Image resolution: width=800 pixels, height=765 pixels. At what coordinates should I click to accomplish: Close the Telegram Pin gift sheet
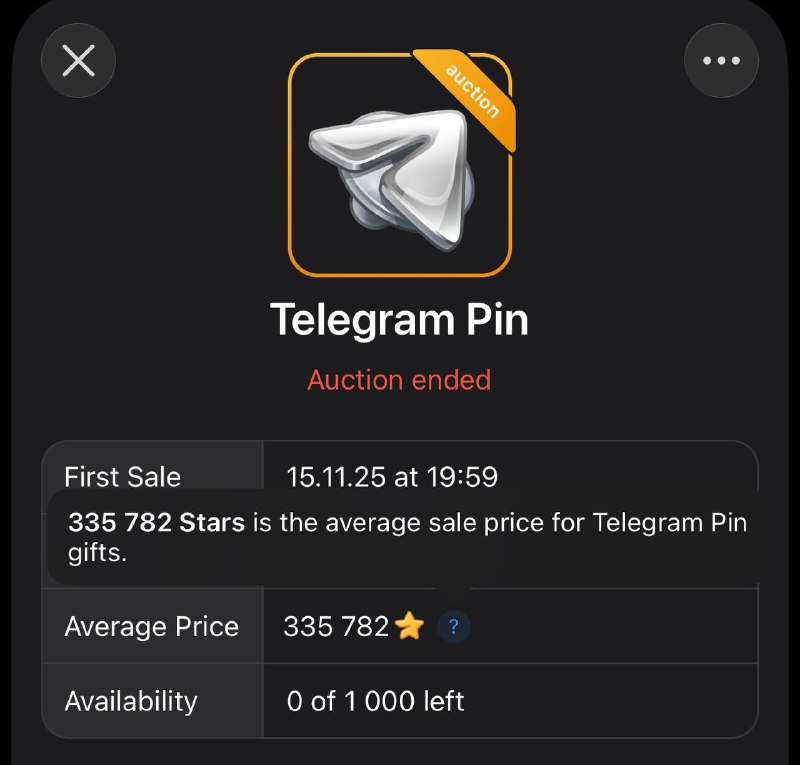click(x=78, y=61)
